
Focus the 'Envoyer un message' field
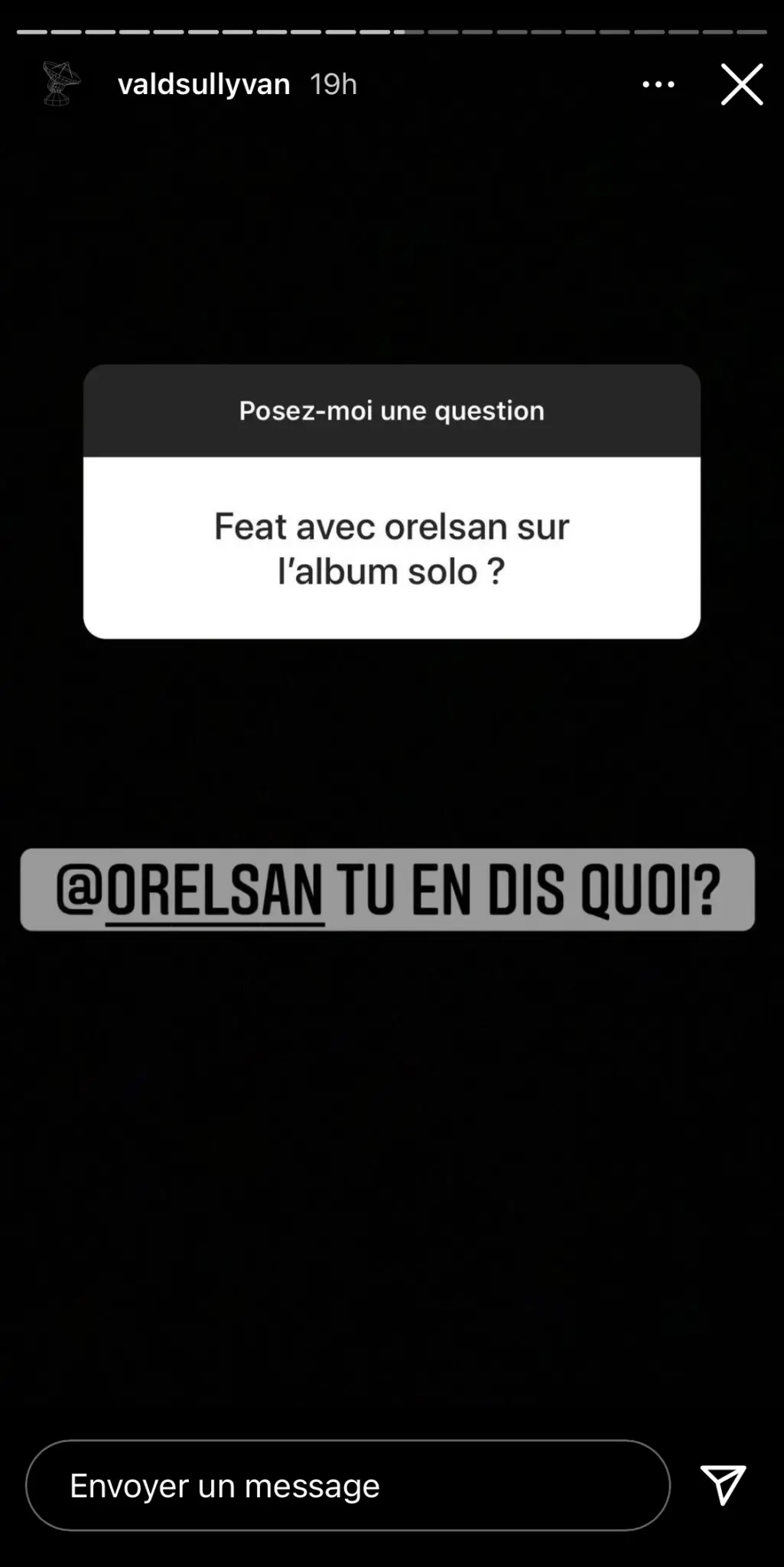[348, 1486]
